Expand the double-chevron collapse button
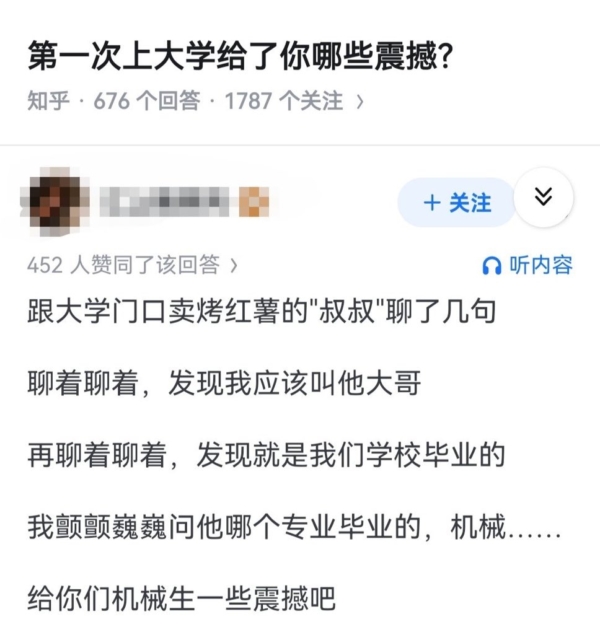The width and height of the screenshot is (600, 627). 543,197
